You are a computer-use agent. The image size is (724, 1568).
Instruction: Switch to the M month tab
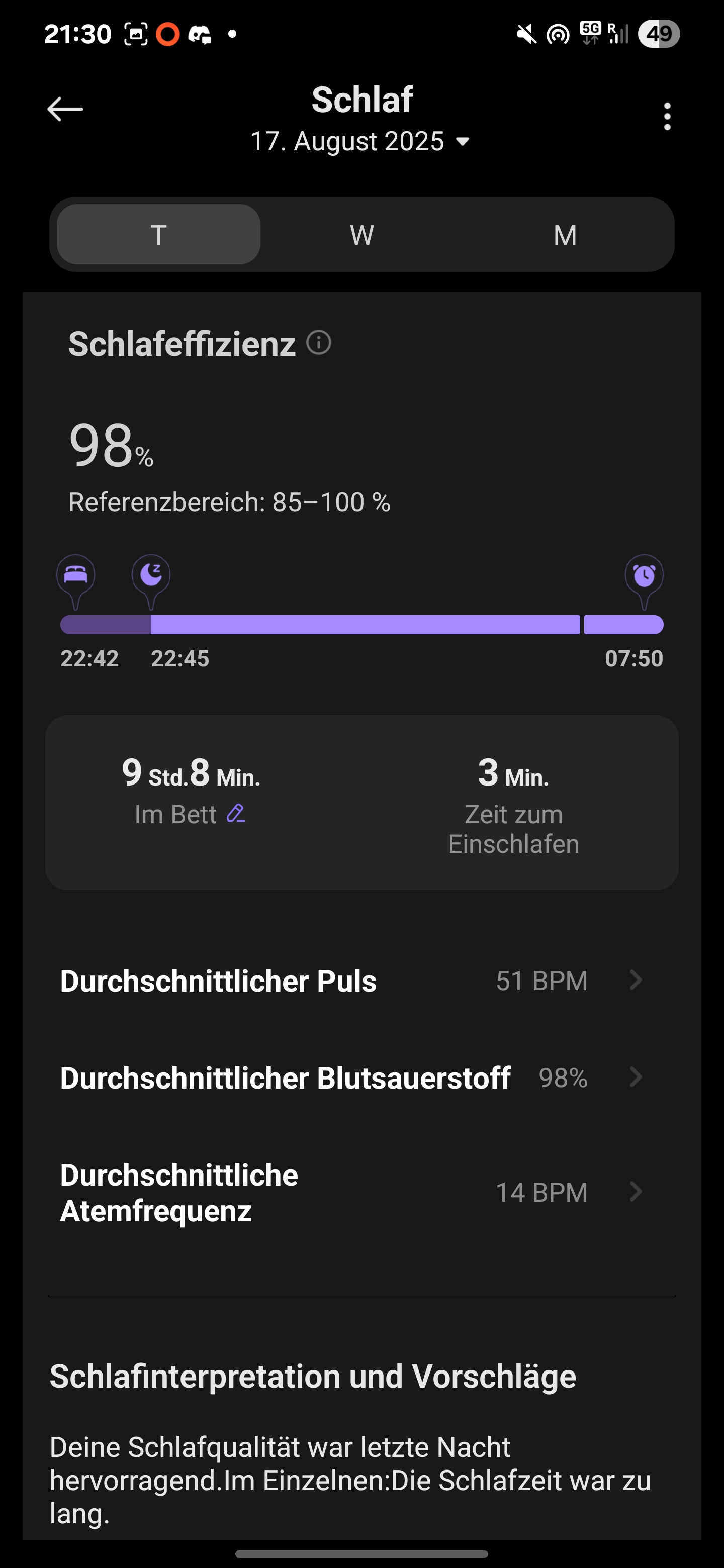tap(565, 235)
